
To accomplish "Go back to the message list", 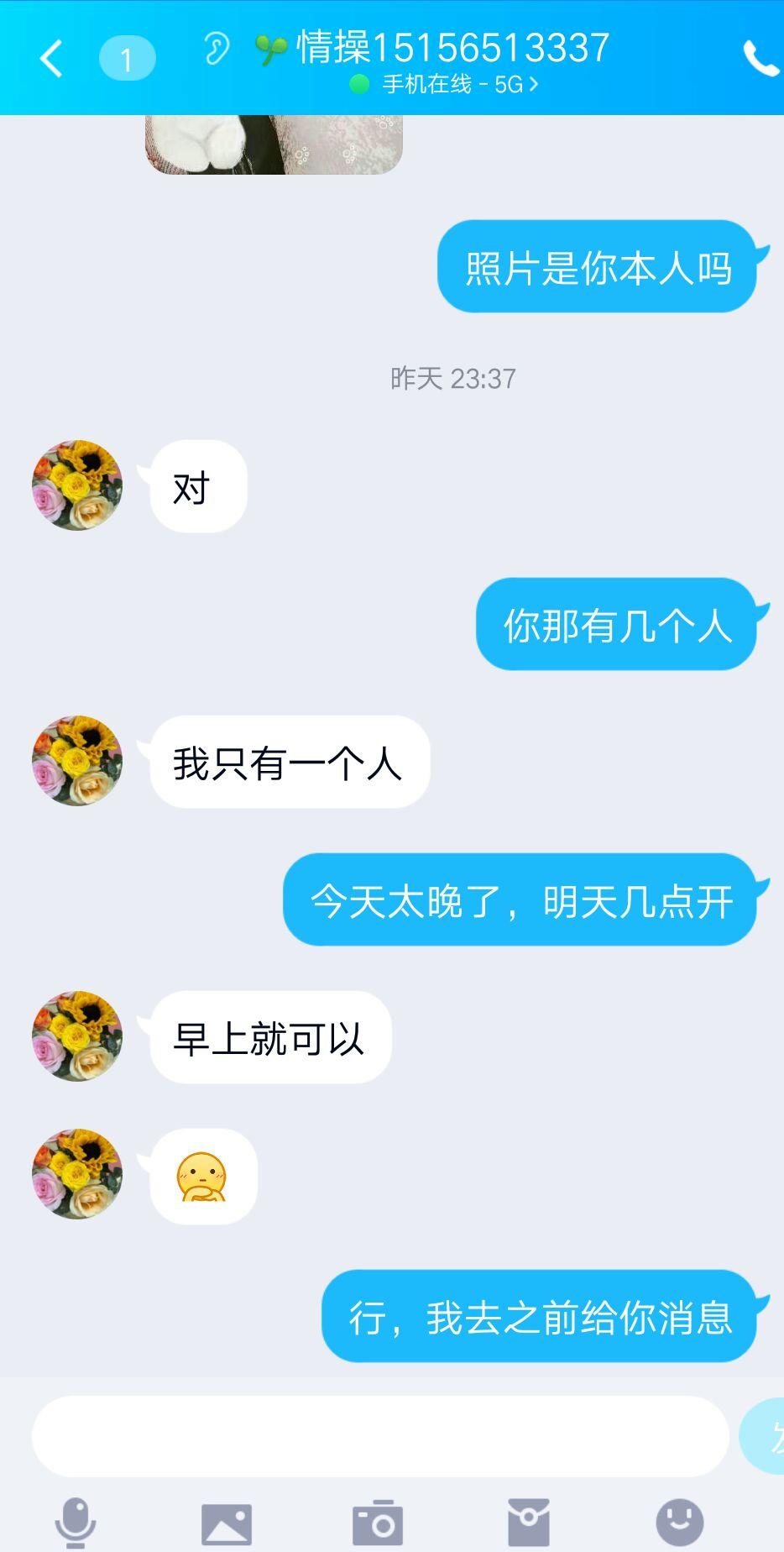I will pyautogui.click(x=52, y=59).
